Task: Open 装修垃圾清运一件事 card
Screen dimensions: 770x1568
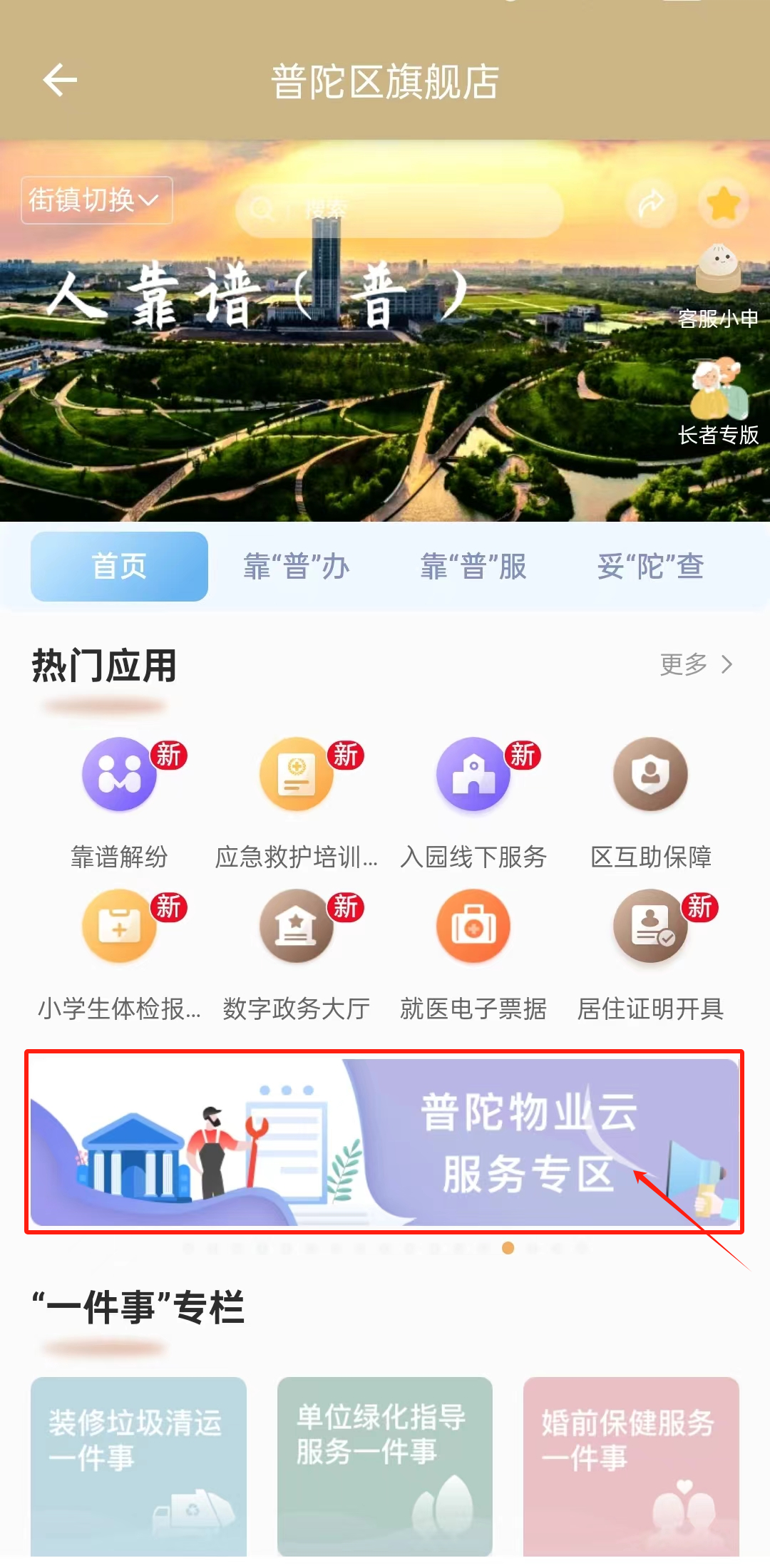Action: pyautogui.click(x=138, y=1470)
